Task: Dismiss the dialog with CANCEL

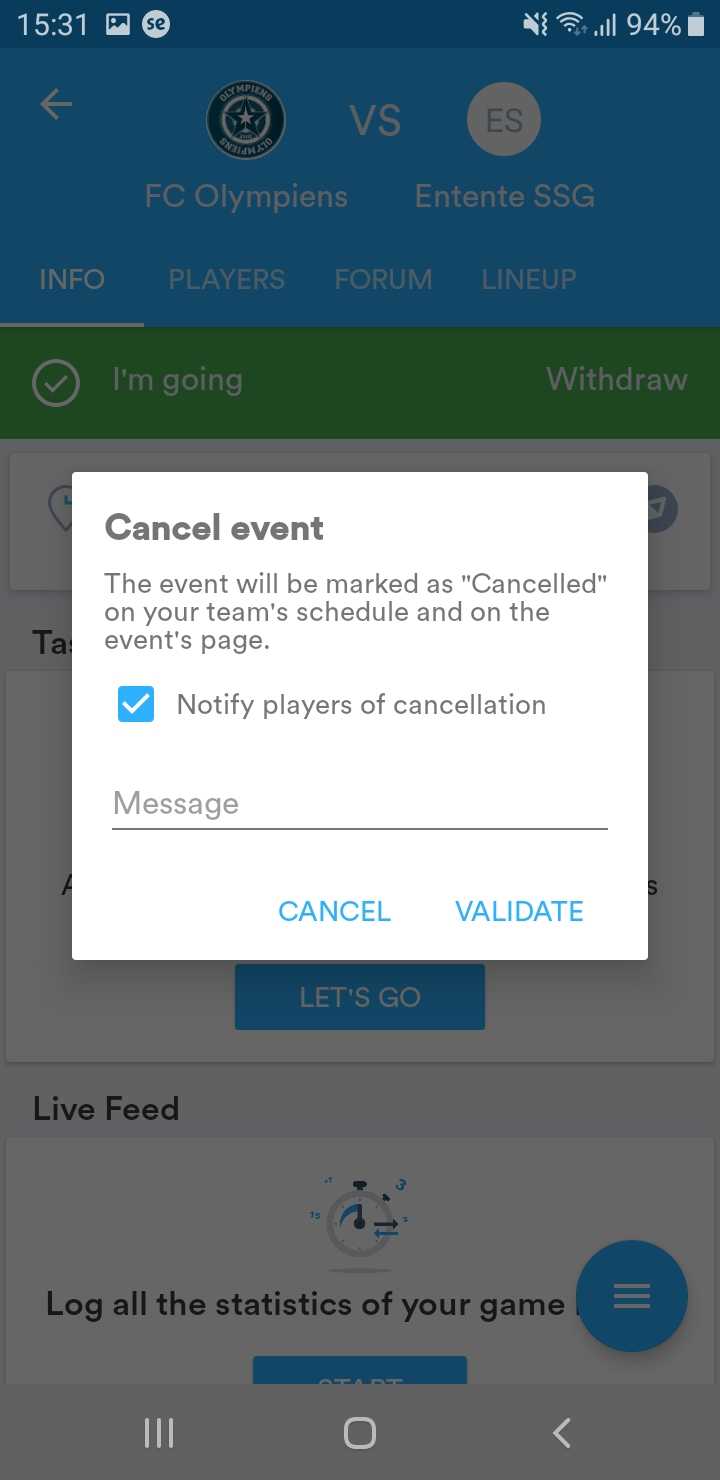Action: pyautogui.click(x=334, y=911)
